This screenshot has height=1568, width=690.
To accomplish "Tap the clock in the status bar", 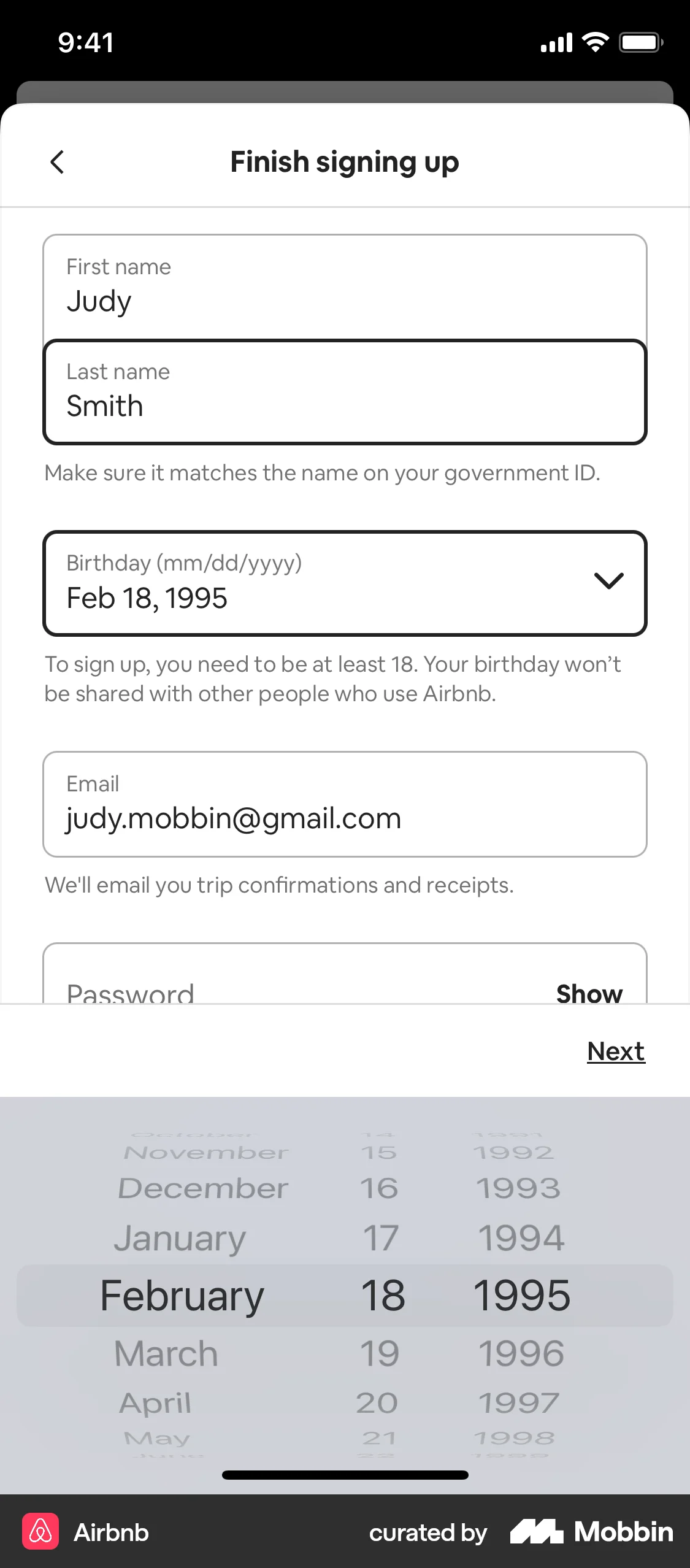I will click(x=85, y=42).
